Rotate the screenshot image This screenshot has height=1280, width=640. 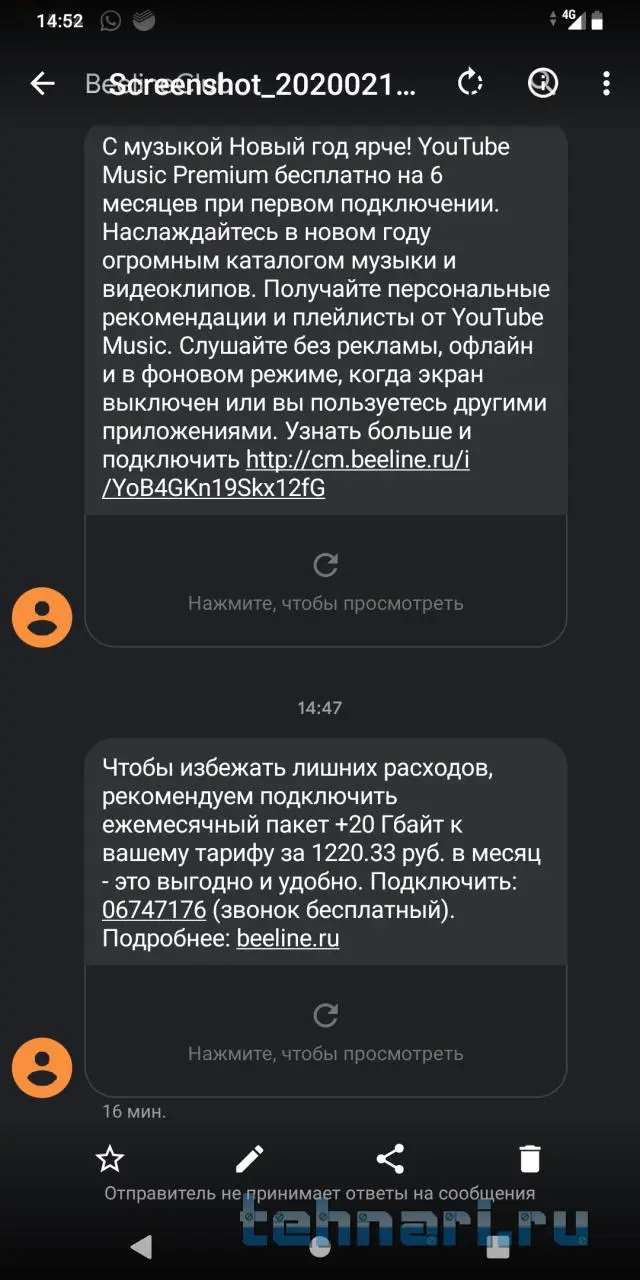pos(470,83)
